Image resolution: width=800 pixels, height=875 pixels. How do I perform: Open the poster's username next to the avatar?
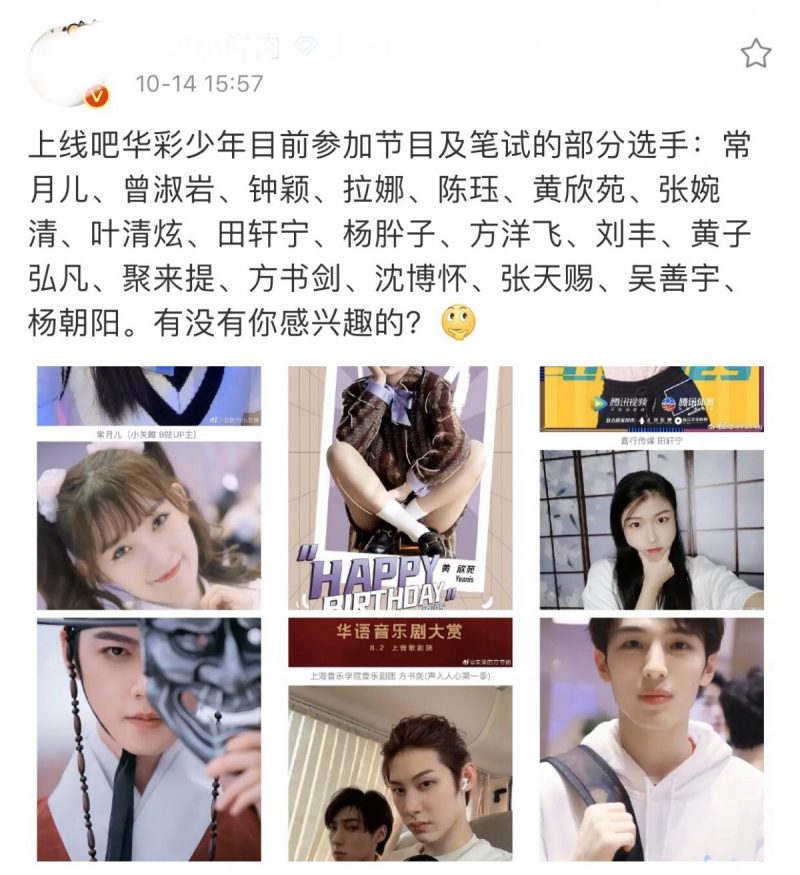pos(215,46)
